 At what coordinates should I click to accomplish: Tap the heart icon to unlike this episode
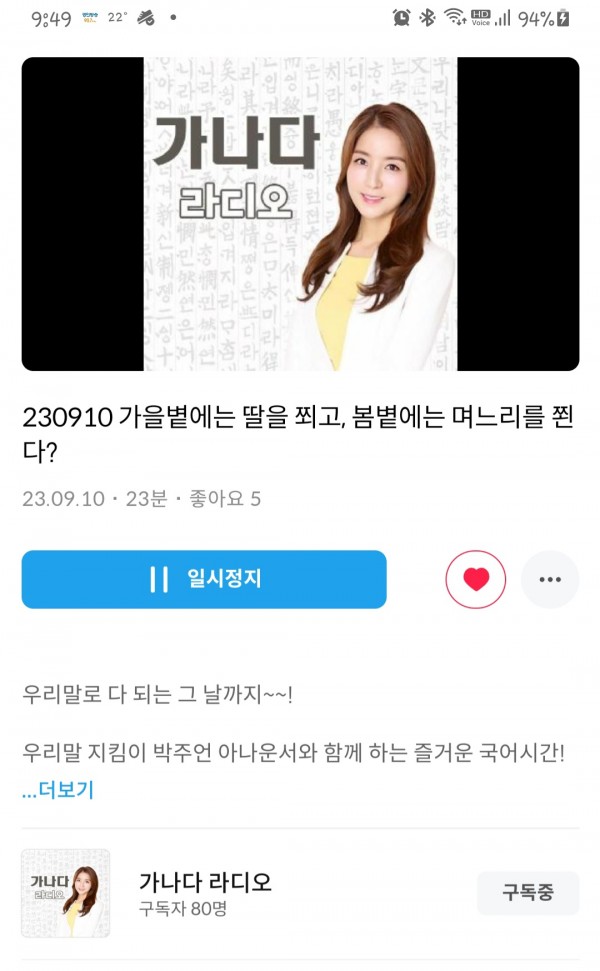[x=476, y=579]
